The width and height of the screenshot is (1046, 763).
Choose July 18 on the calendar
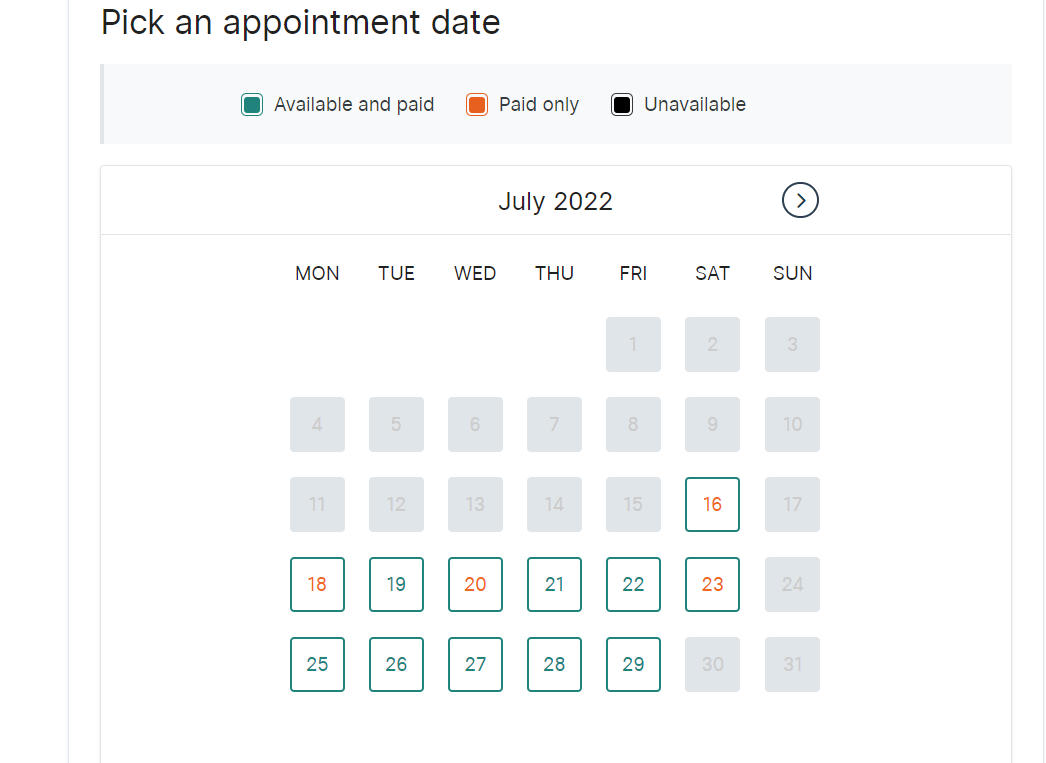[x=317, y=584]
